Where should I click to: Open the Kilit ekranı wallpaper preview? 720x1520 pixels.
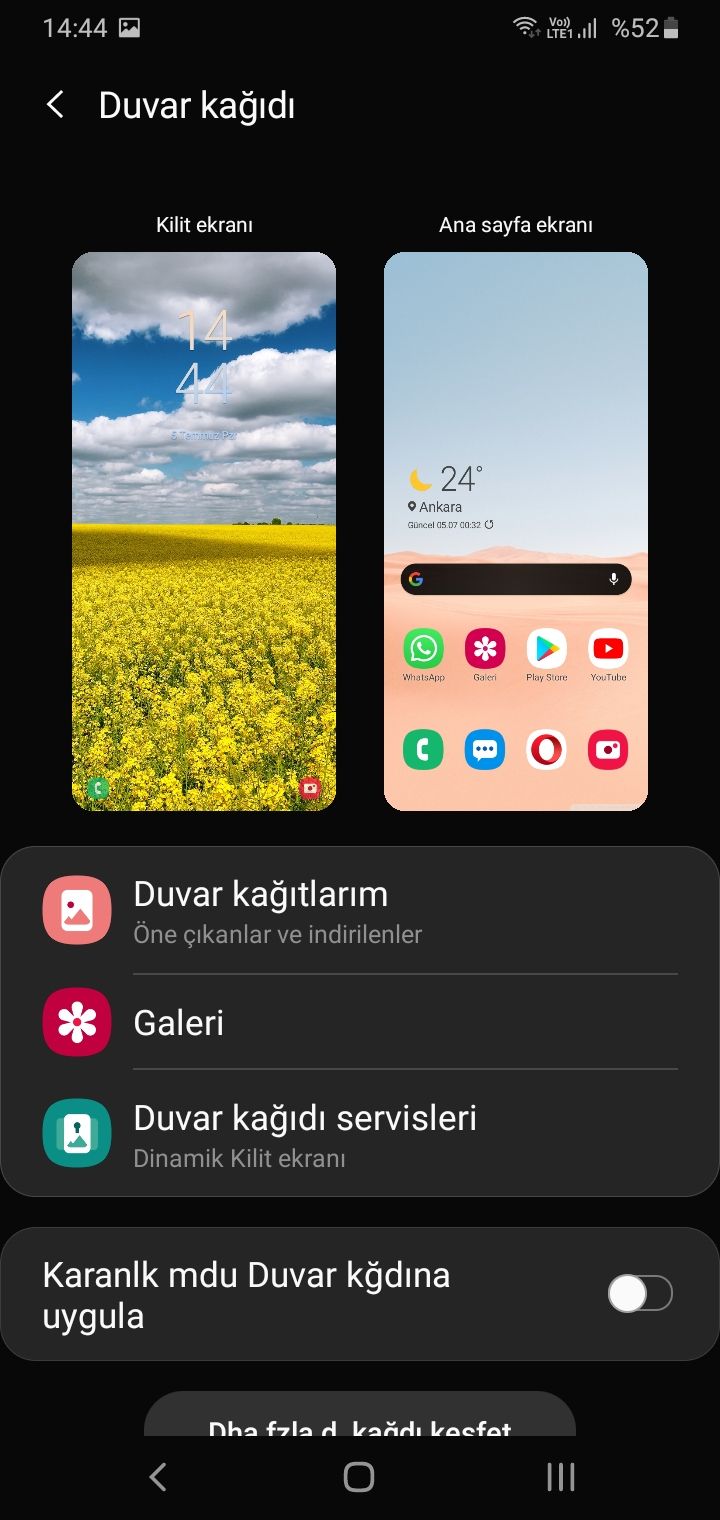(x=204, y=531)
